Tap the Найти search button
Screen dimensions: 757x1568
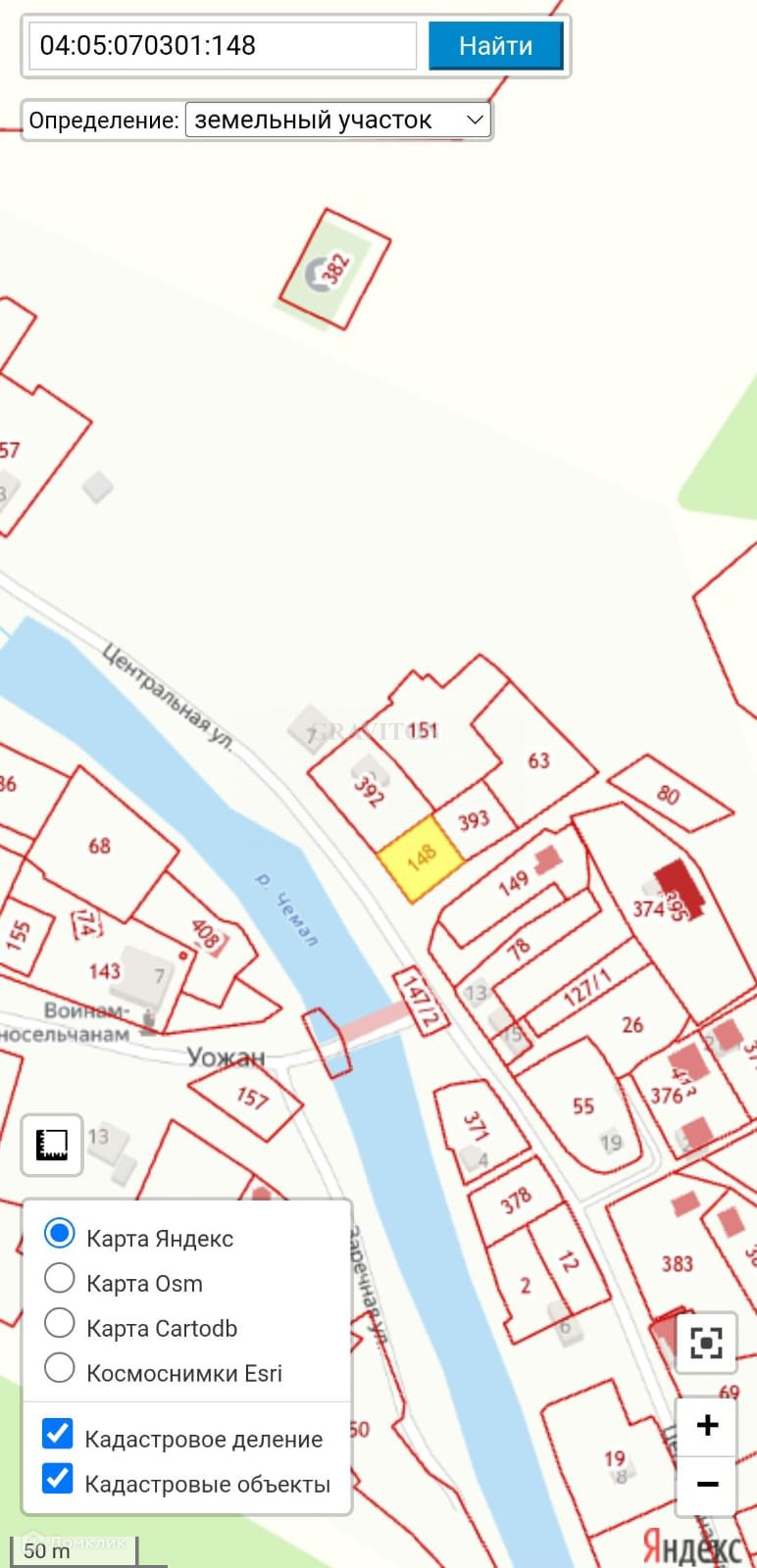tap(496, 45)
